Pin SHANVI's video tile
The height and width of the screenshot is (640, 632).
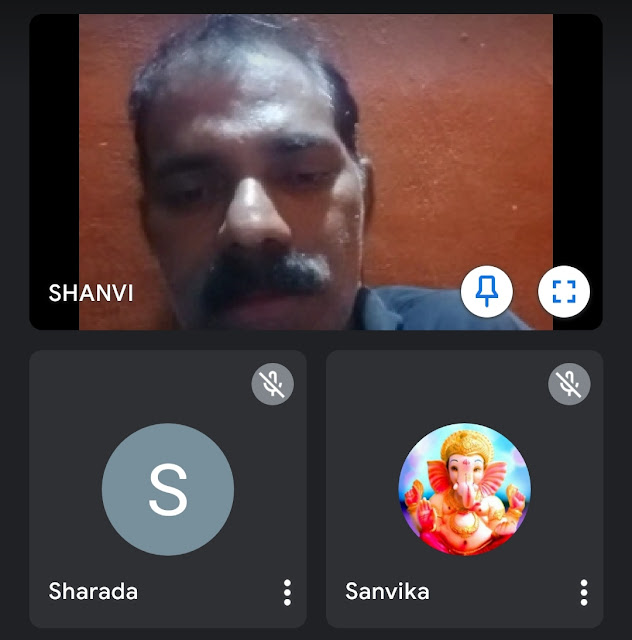(x=487, y=292)
